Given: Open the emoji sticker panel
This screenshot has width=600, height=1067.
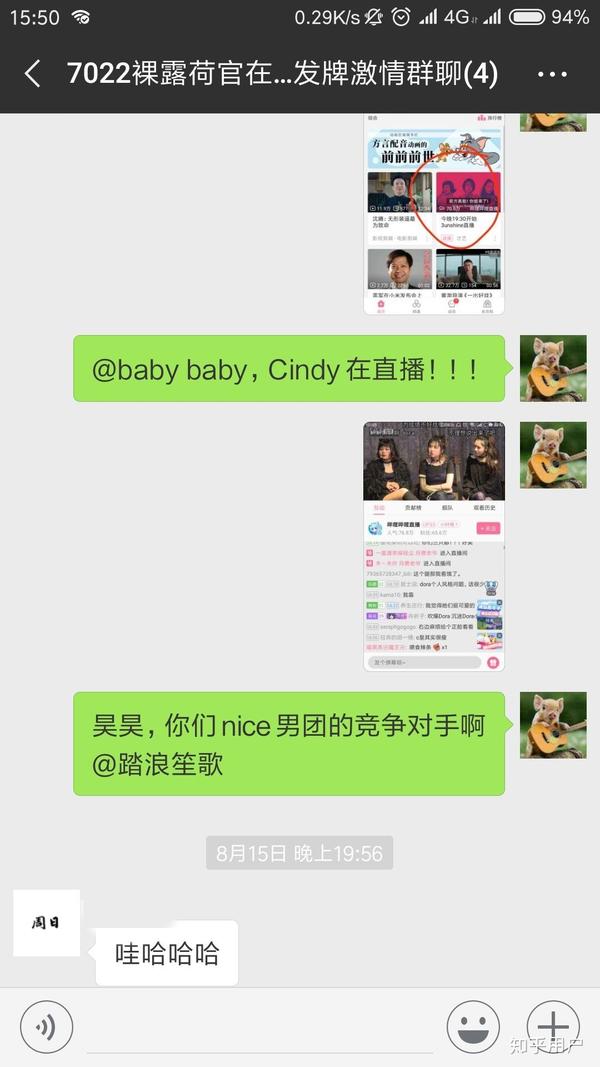Looking at the screenshot, I should (473, 1027).
